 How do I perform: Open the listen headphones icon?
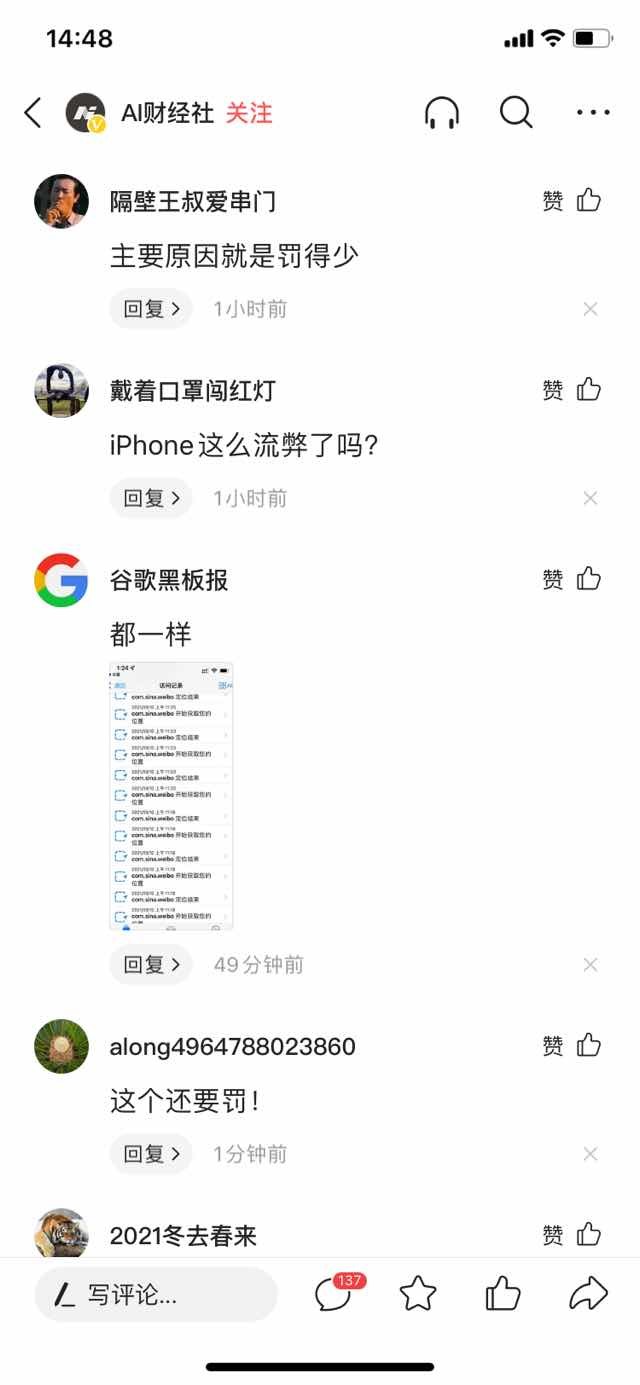point(442,113)
